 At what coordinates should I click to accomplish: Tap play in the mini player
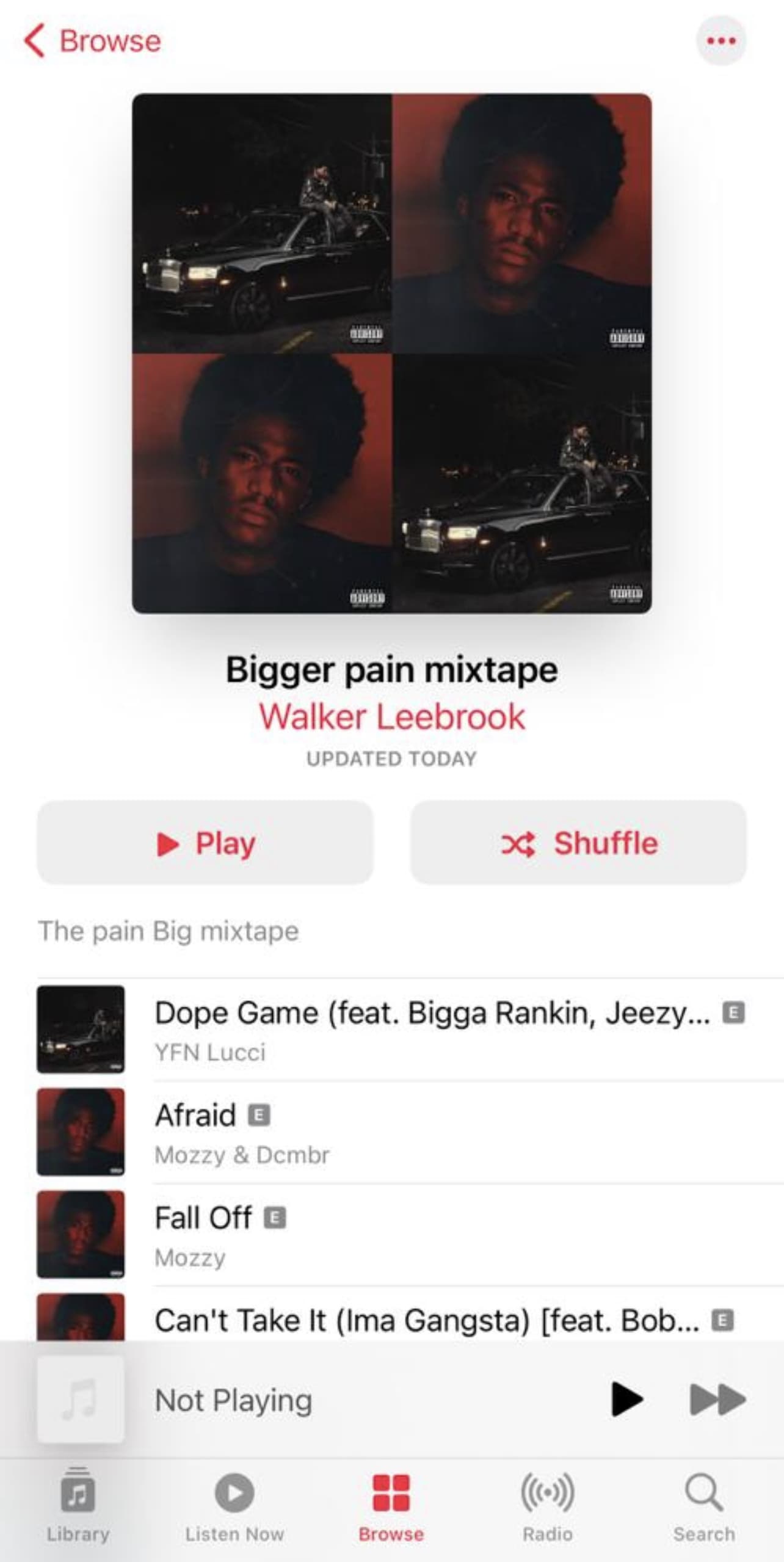[626, 1399]
